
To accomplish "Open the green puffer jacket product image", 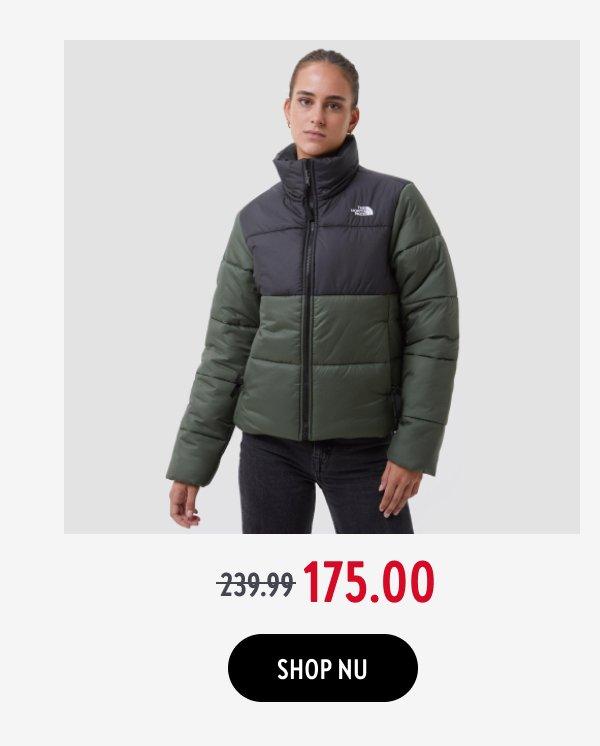I will coord(322,287).
